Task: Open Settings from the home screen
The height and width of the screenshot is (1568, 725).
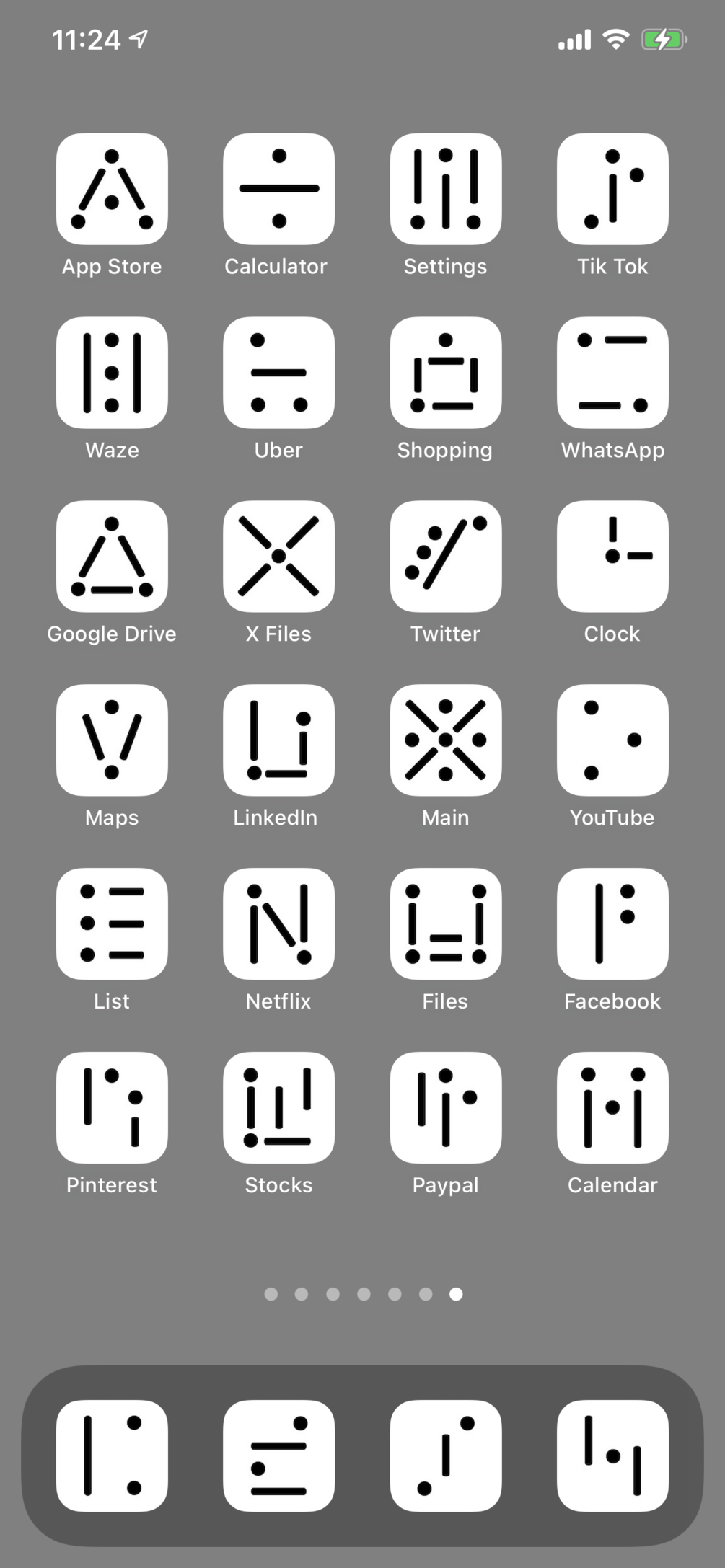Action: click(x=446, y=189)
